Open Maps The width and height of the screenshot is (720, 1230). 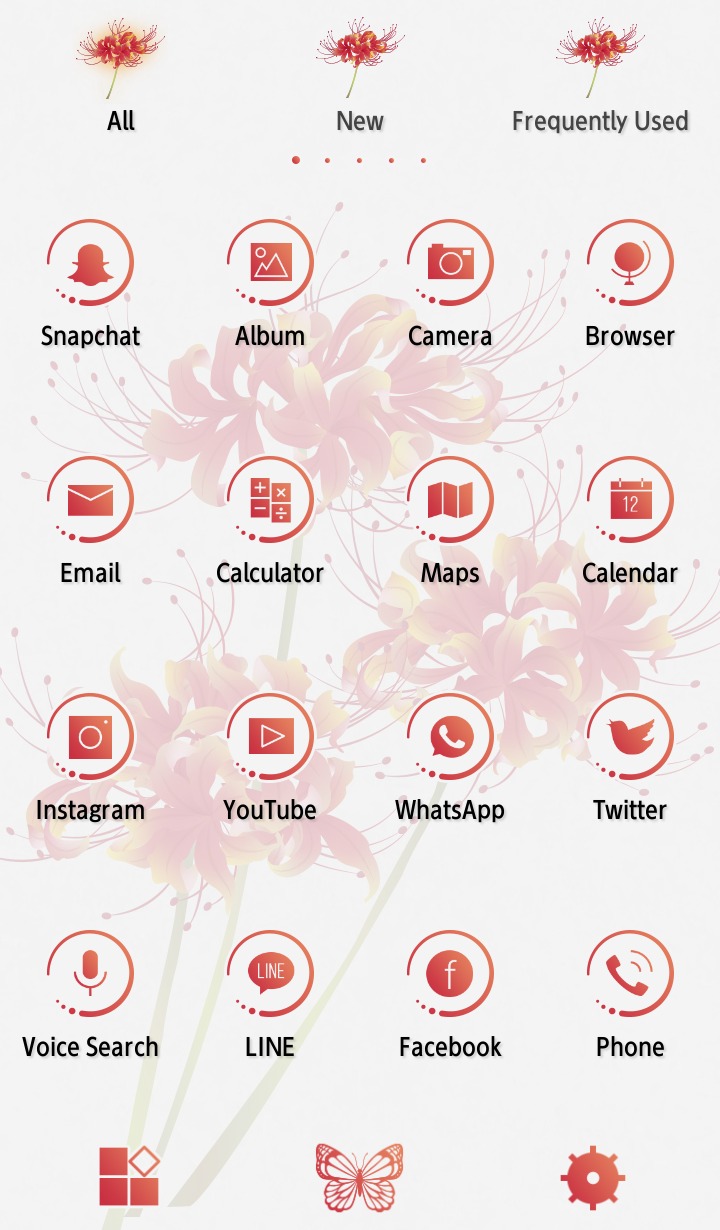(450, 500)
